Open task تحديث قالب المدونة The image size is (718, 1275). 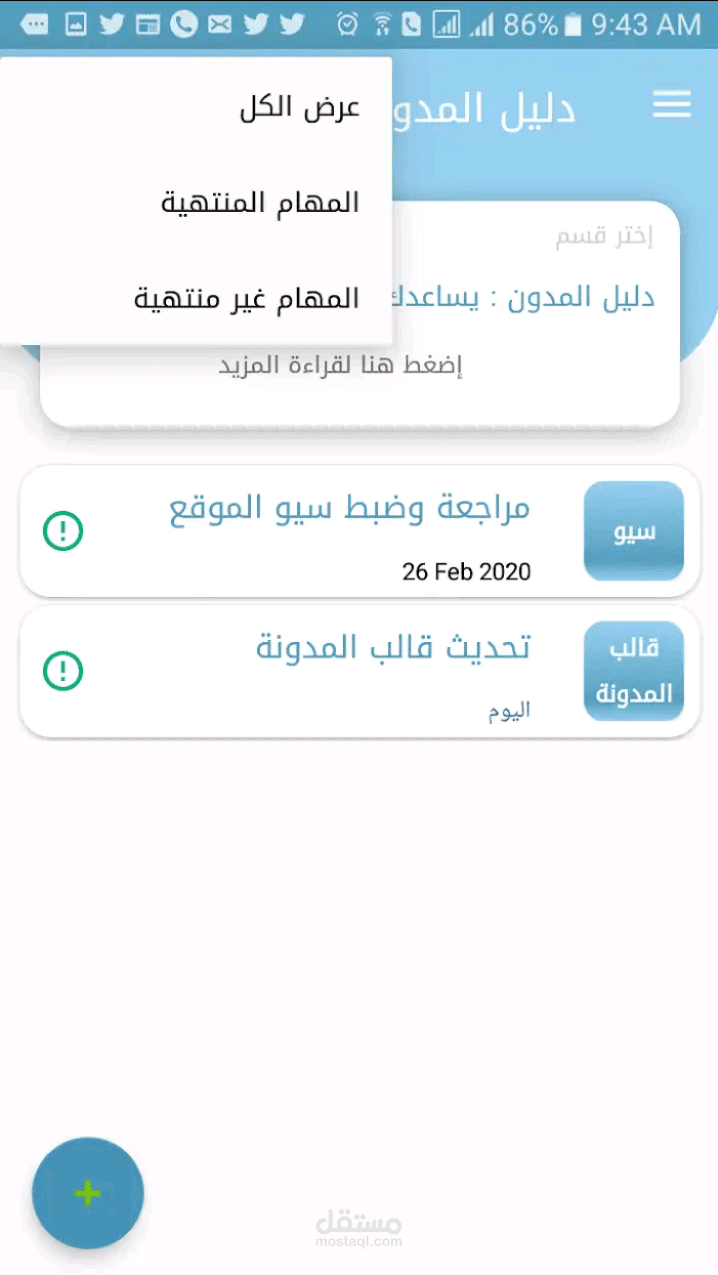(x=393, y=648)
